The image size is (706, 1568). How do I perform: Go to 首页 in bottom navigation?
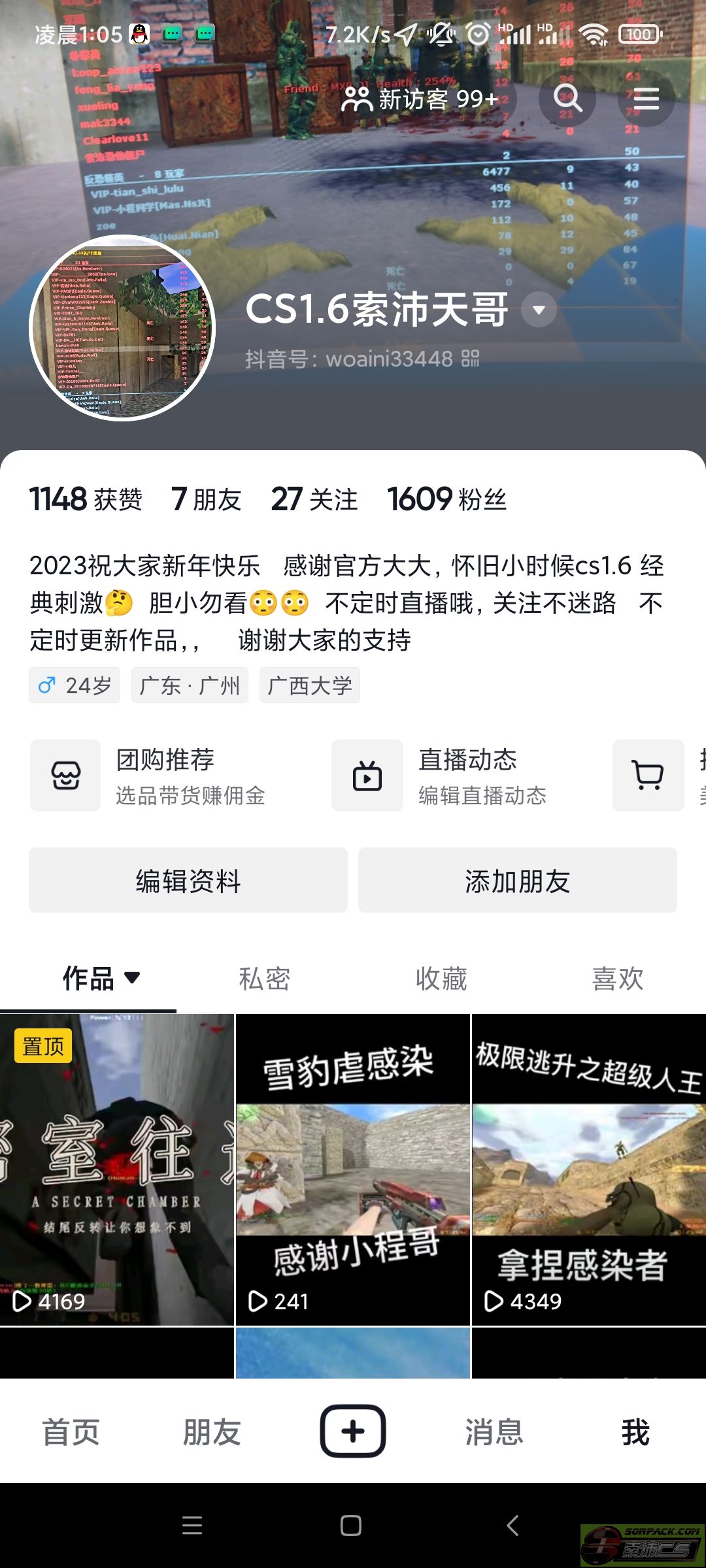coord(71,1432)
